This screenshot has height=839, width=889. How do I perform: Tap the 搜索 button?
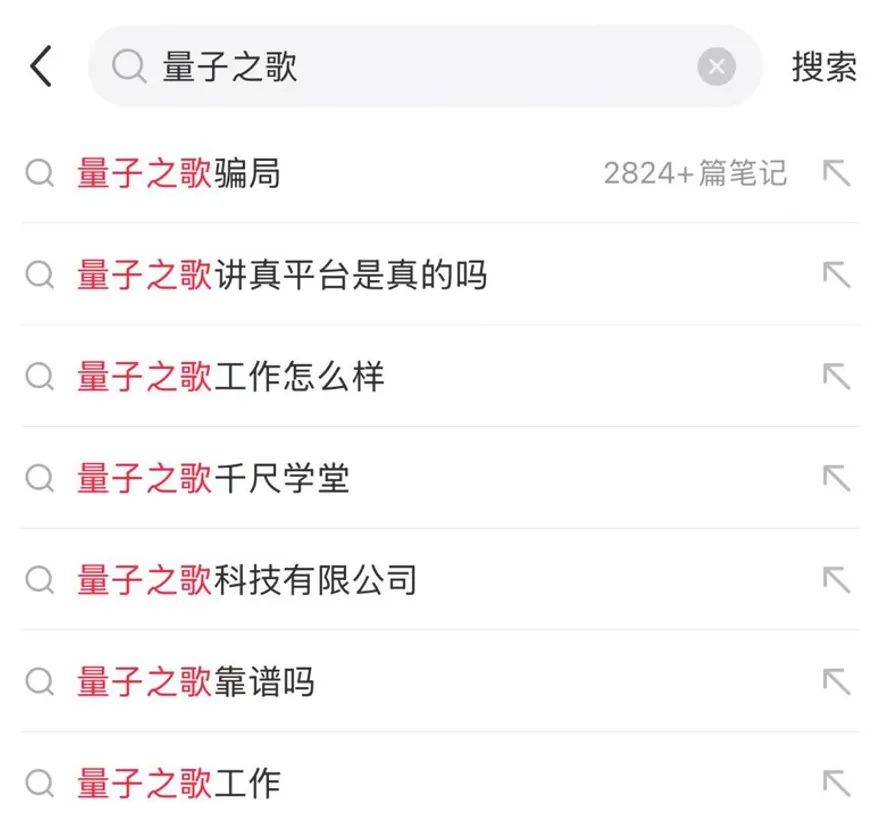click(824, 67)
